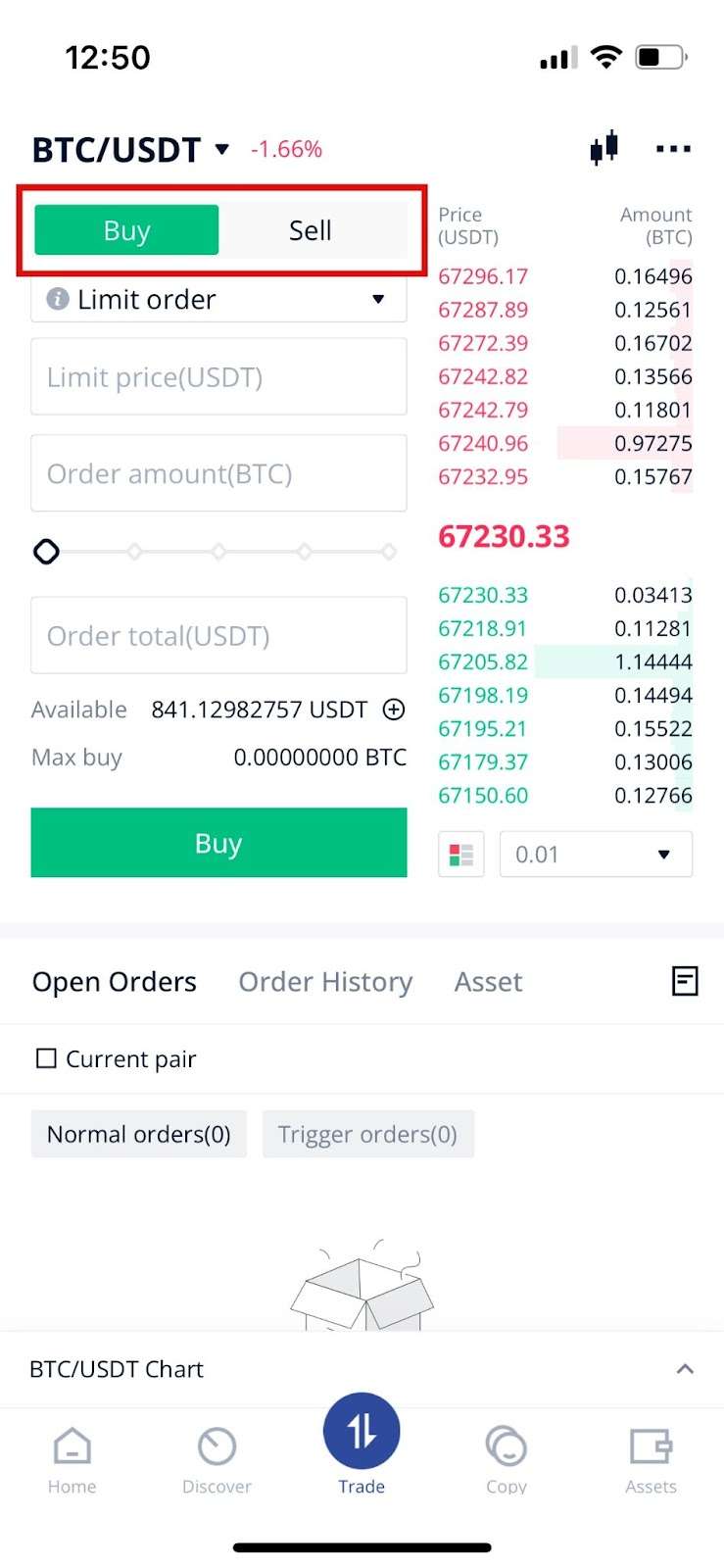Image resolution: width=724 pixels, height=1568 pixels.
Task: Focus the Limit price(USDT) field
Action: (x=218, y=377)
